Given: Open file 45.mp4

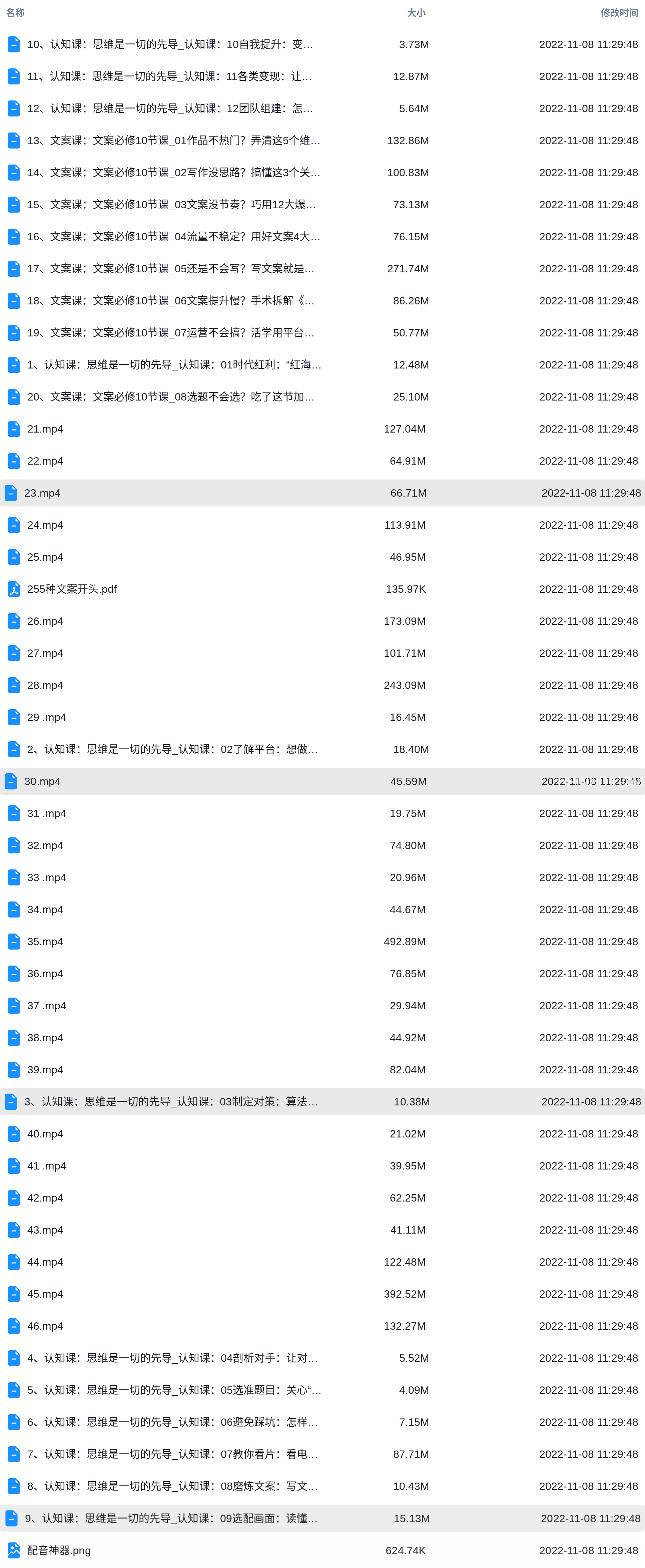Looking at the screenshot, I should pos(45,1294).
